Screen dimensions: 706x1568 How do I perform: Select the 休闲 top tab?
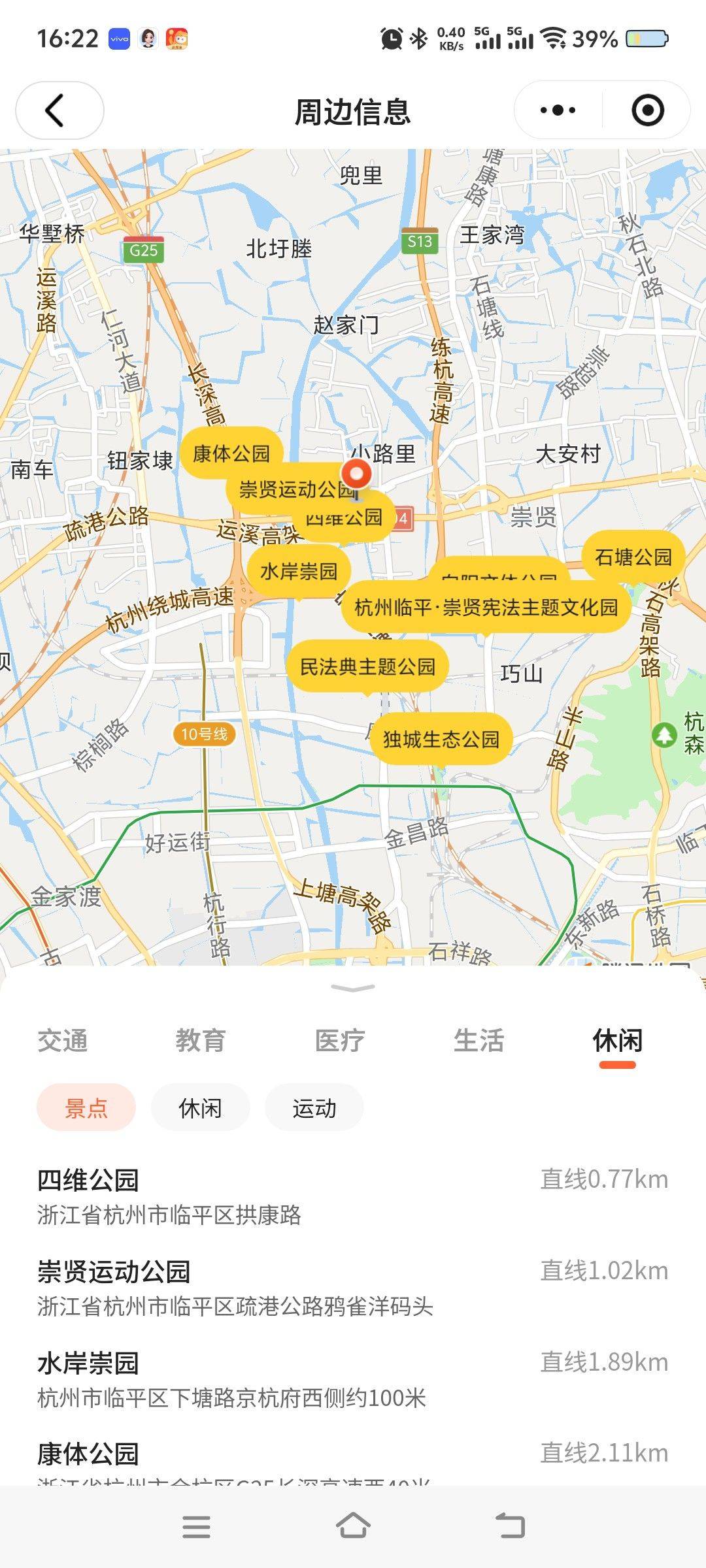pos(617,1041)
